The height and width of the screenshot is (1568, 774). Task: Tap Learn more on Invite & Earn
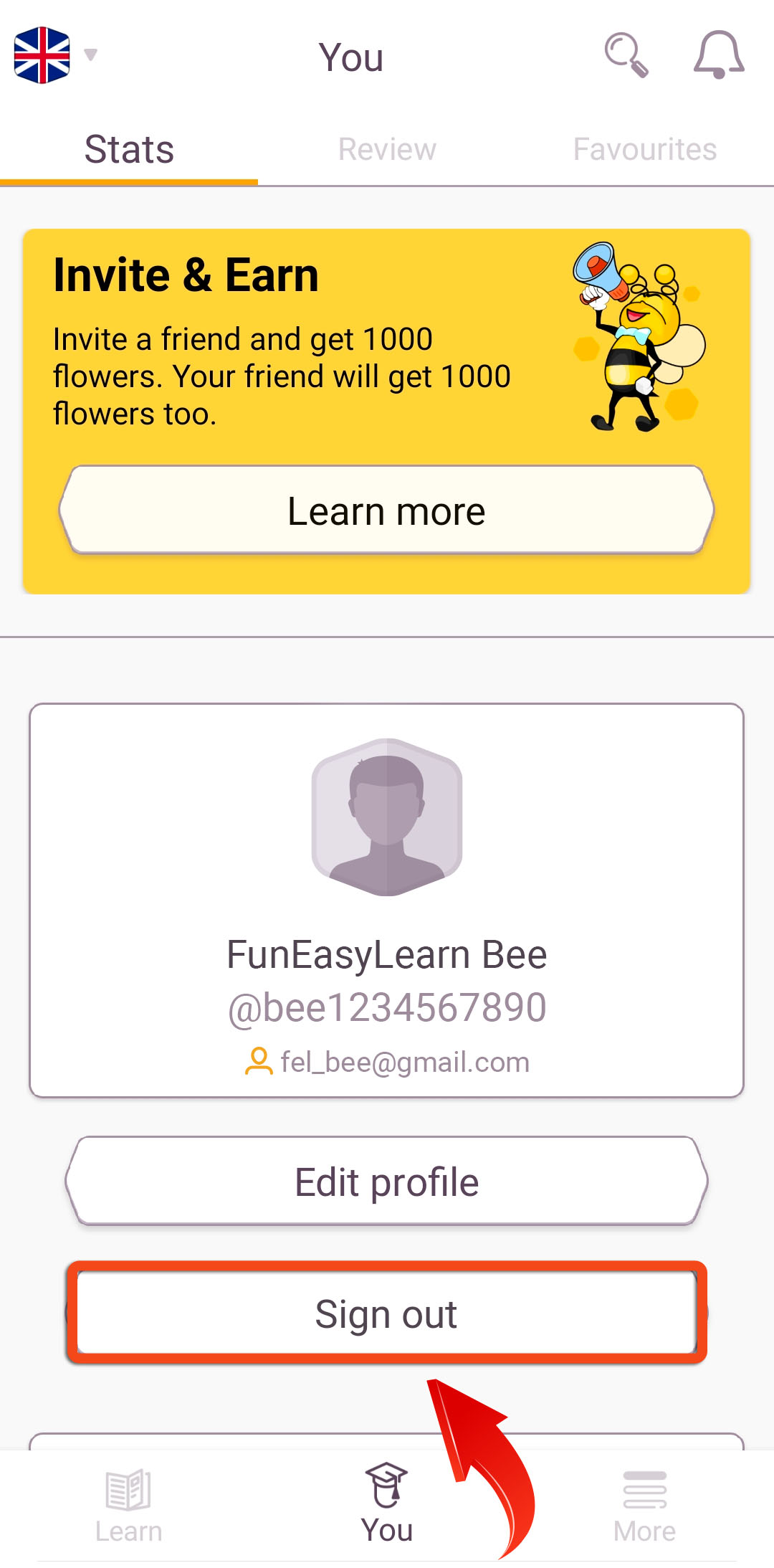[387, 510]
